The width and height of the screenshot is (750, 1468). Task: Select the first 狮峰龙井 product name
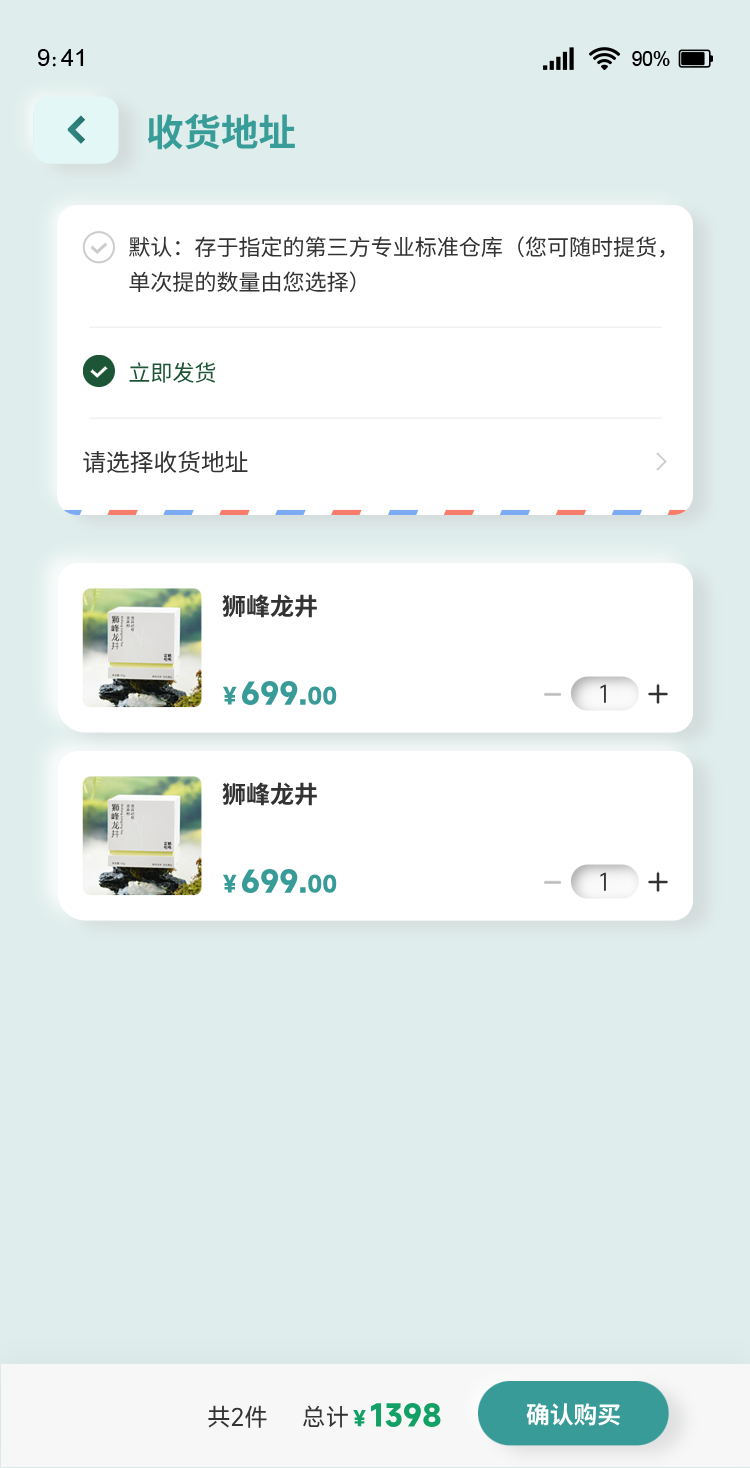pos(268,607)
